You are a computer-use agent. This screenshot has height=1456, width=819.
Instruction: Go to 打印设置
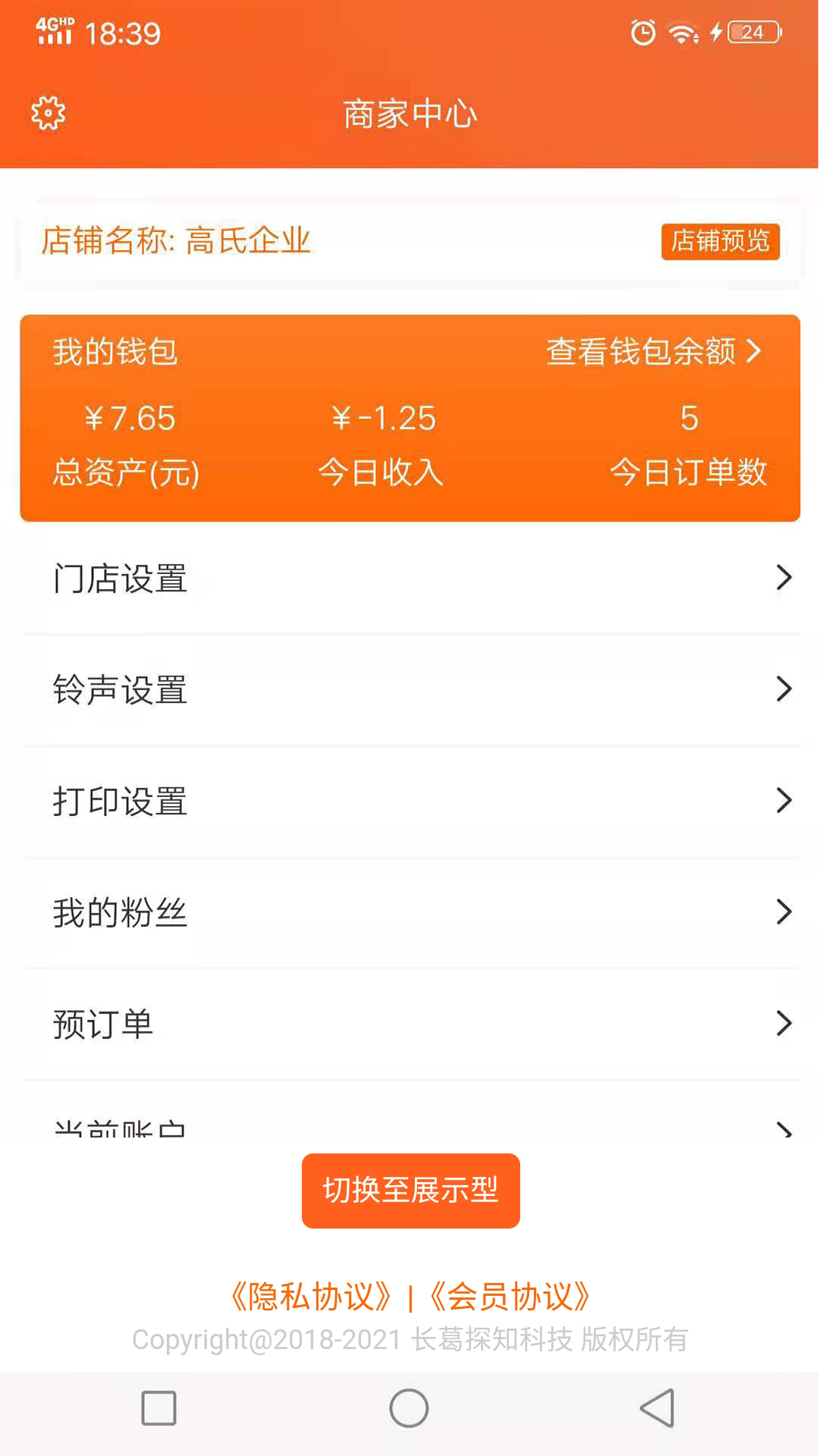pyautogui.click(x=409, y=801)
